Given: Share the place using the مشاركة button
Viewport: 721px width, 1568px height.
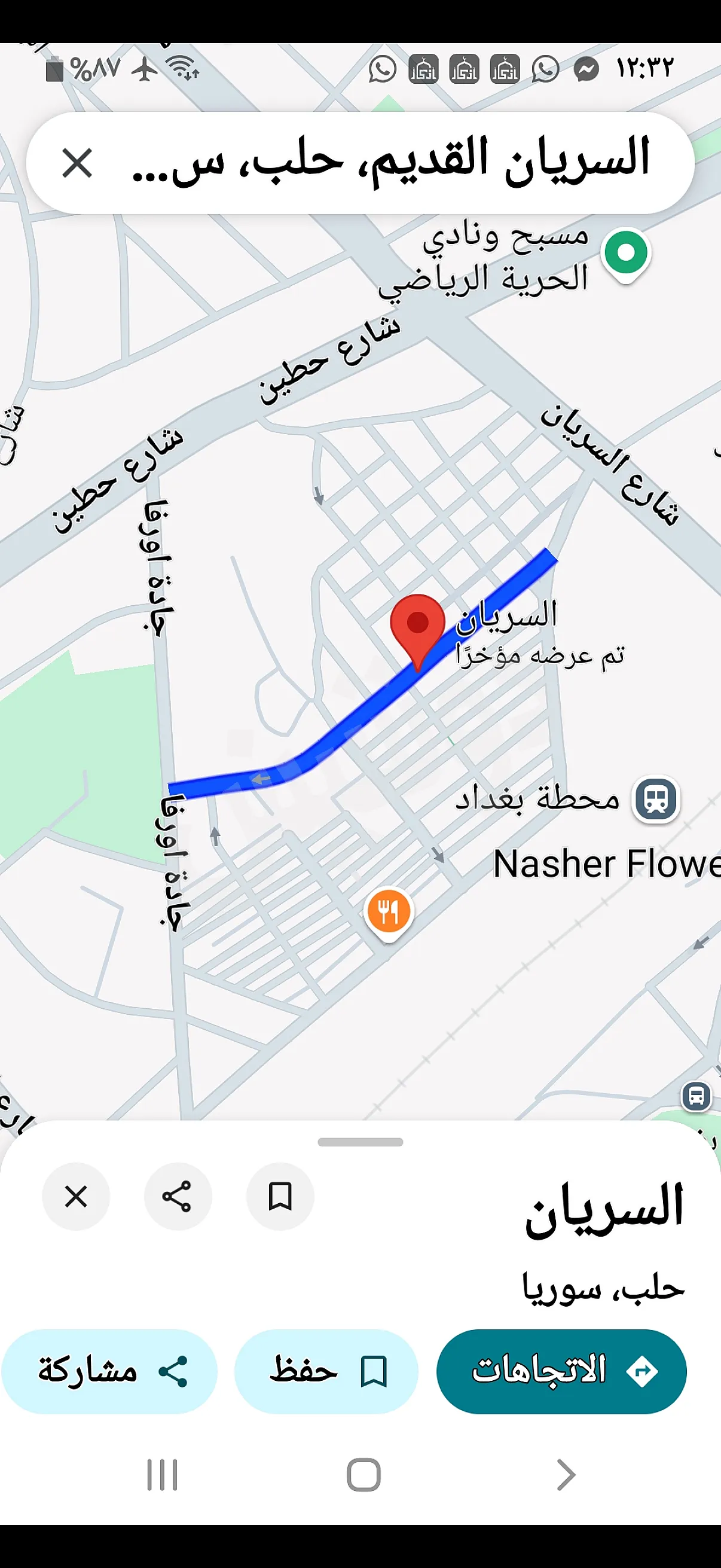Looking at the screenshot, I should [109, 1371].
